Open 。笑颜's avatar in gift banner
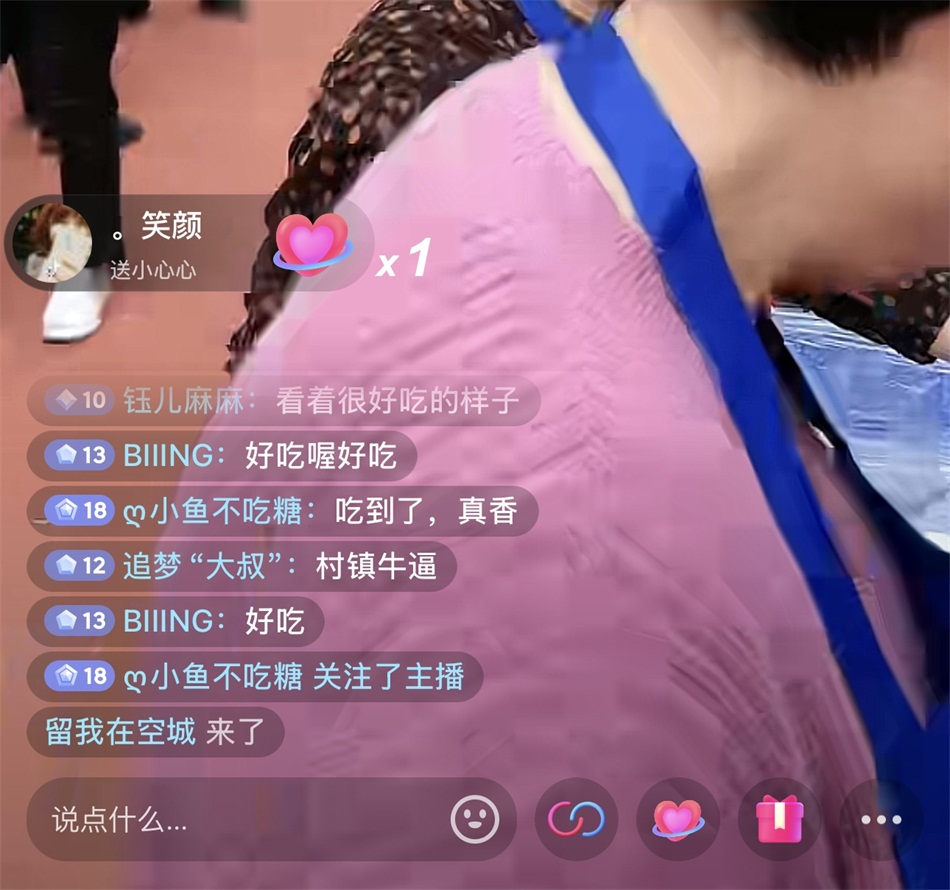This screenshot has width=950, height=890. pos(52,243)
